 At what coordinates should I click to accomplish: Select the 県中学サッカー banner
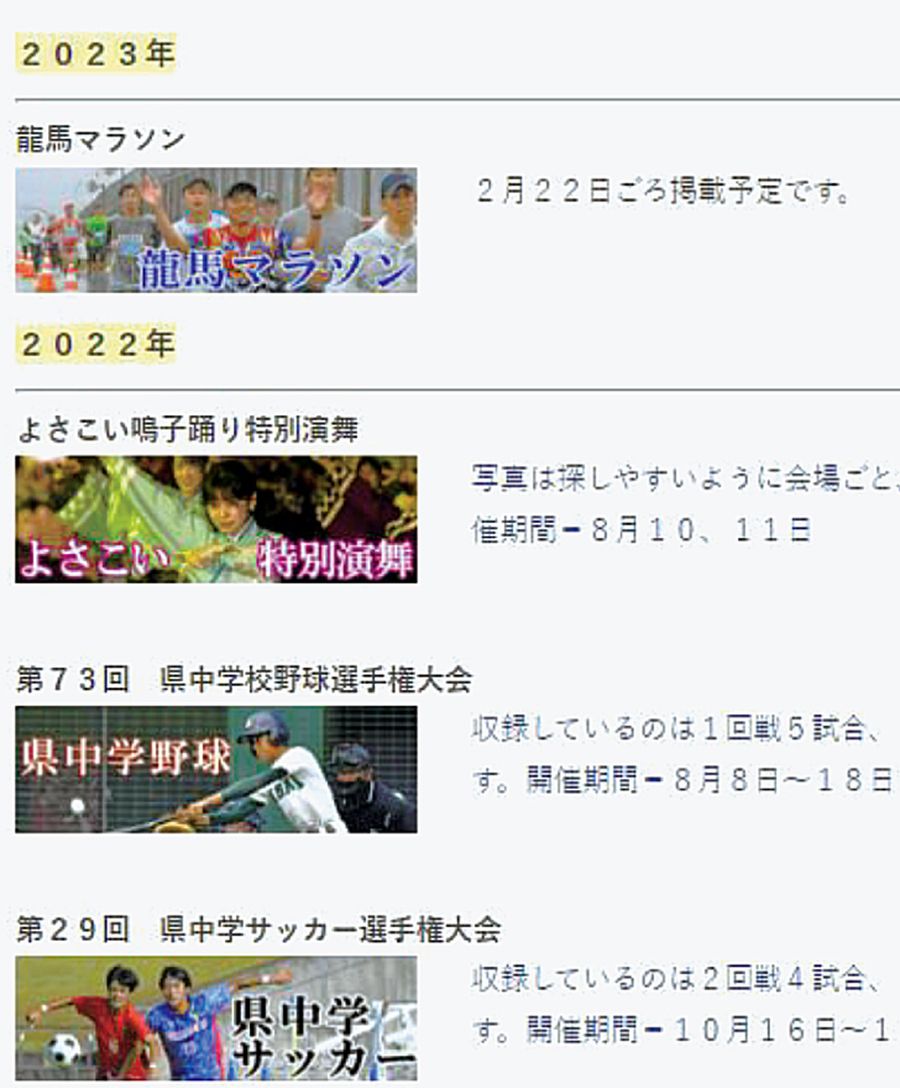click(216, 1018)
